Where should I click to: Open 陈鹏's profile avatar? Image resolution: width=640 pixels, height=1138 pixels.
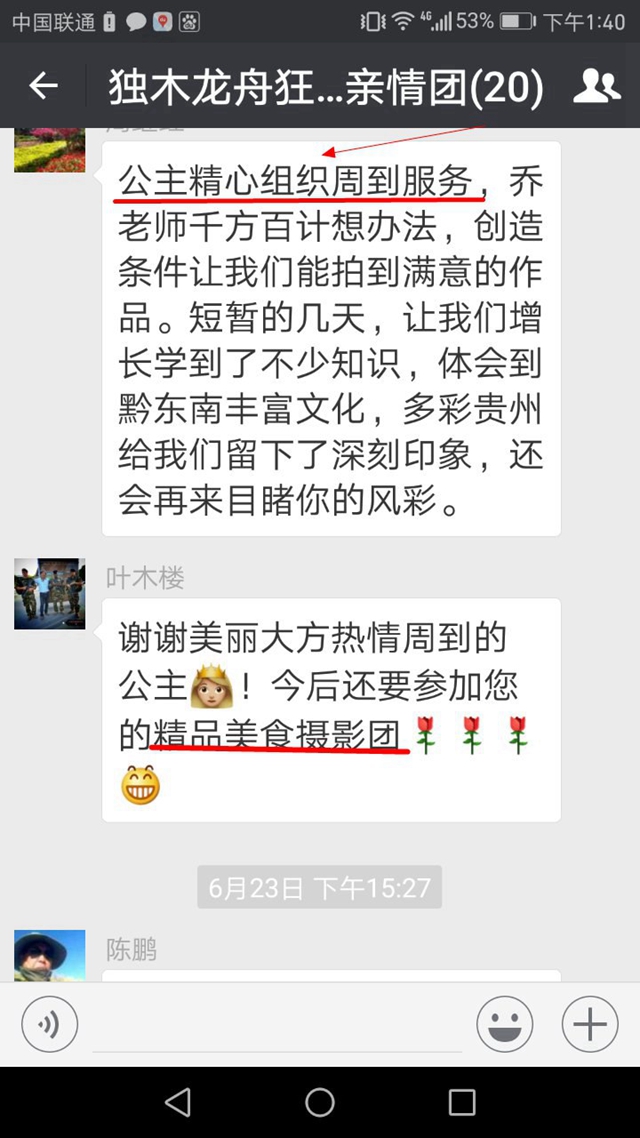[x=50, y=957]
